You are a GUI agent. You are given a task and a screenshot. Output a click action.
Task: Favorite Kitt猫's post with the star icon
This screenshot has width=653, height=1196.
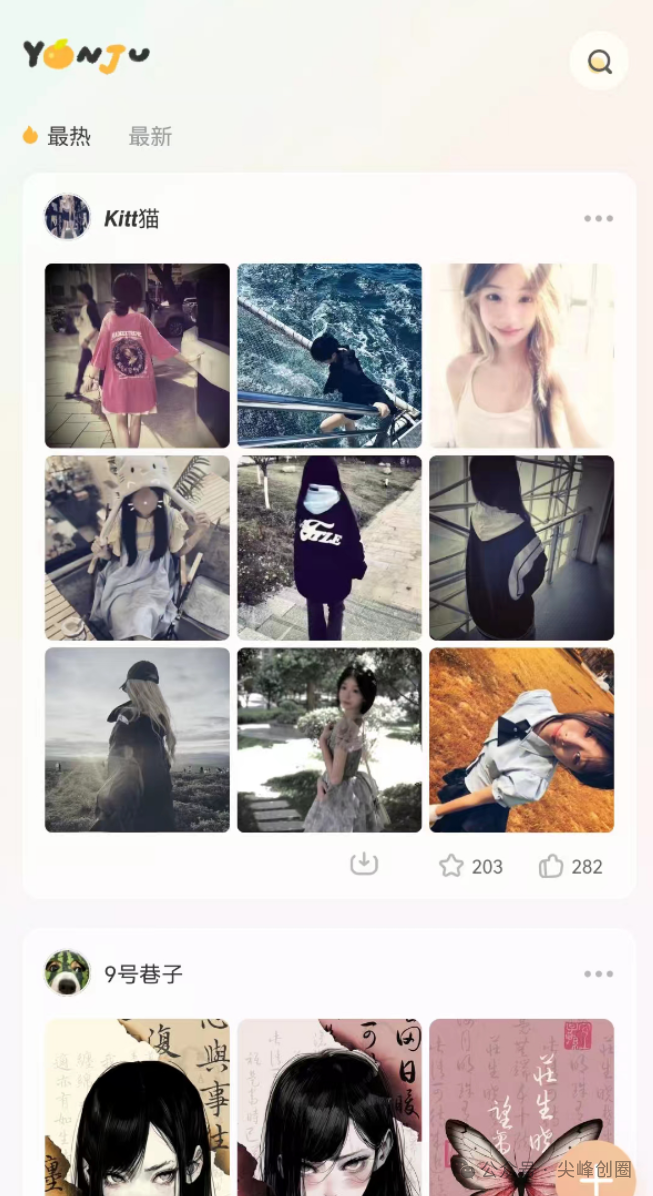tap(452, 866)
